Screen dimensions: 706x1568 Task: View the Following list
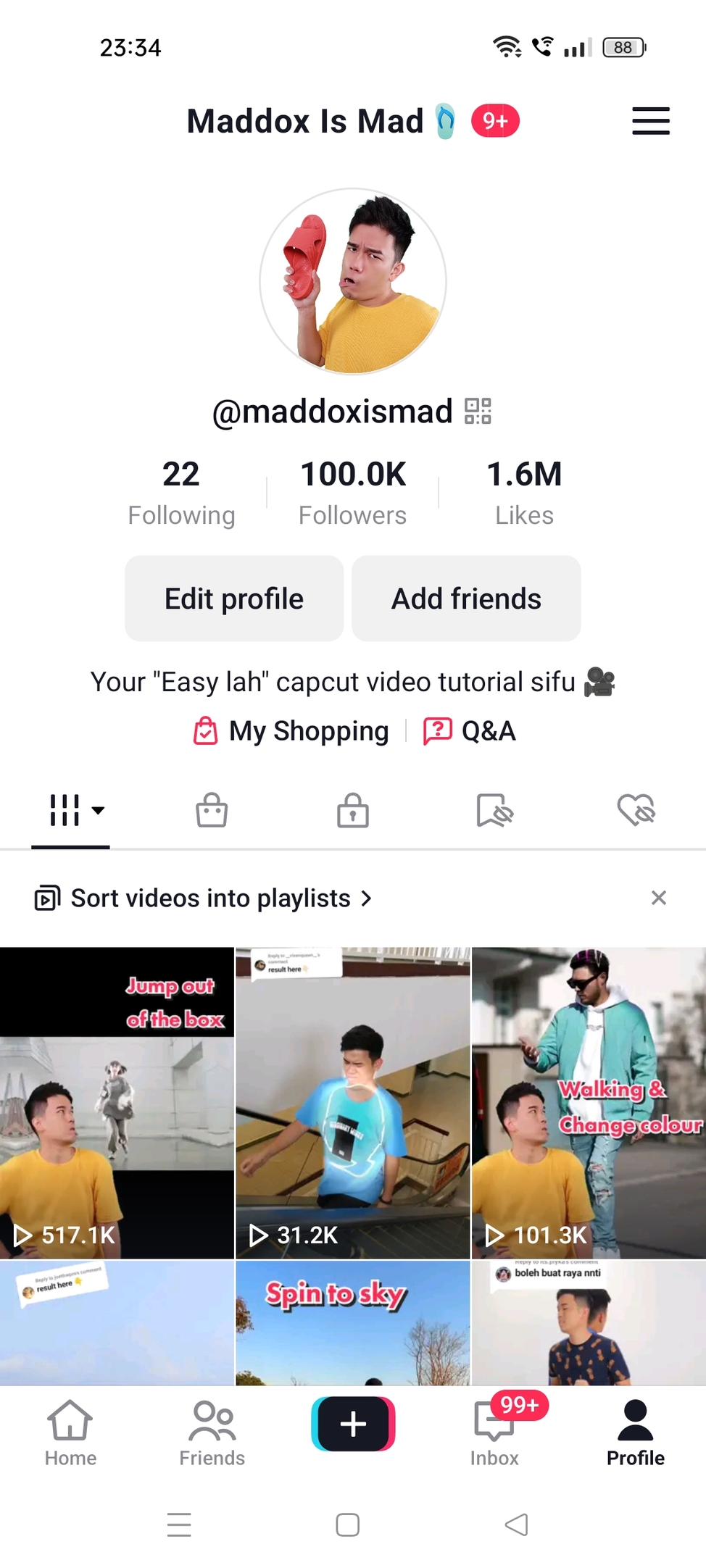pyautogui.click(x=181, y=493)
